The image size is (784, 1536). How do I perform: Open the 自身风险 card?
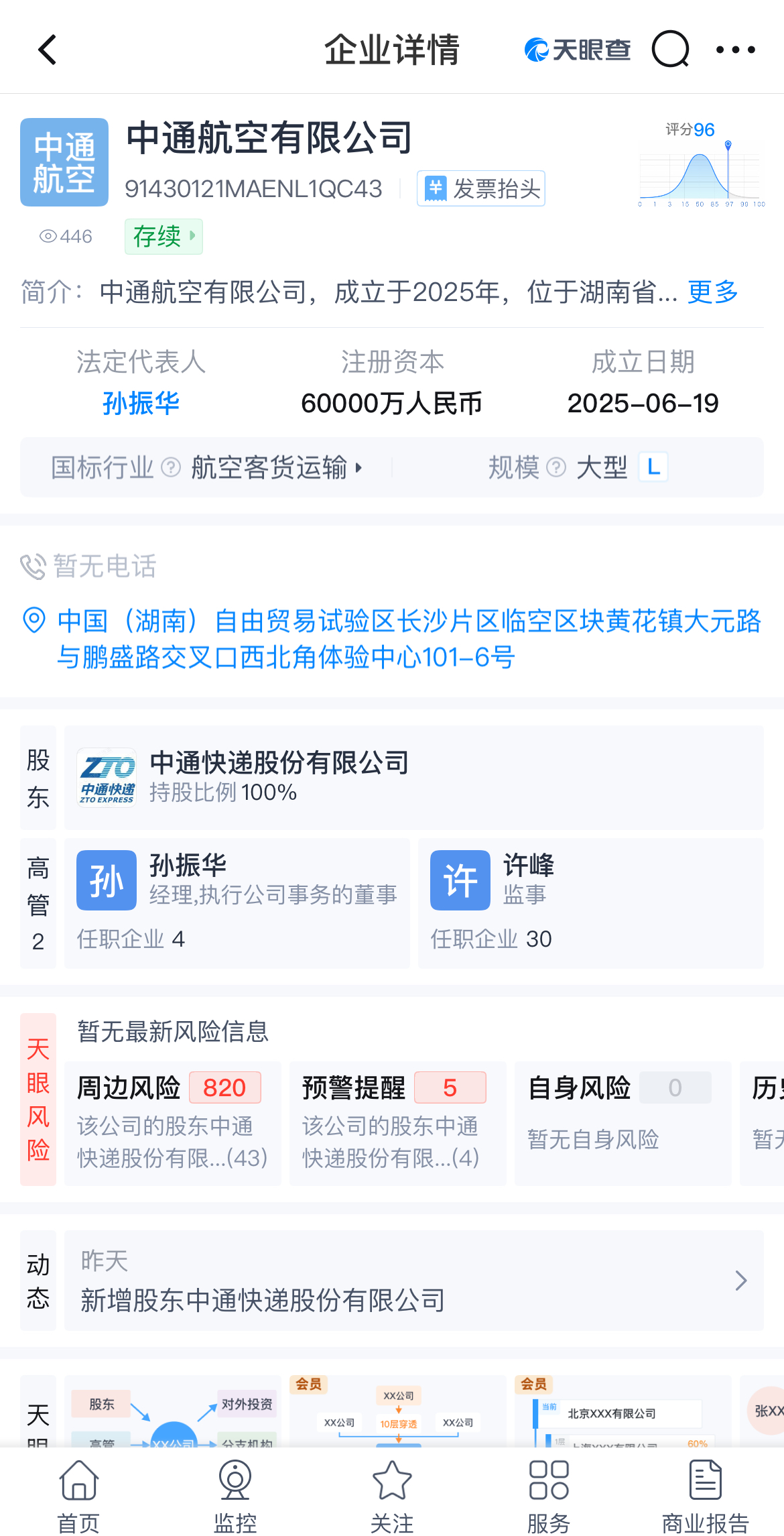[622, 1122]
